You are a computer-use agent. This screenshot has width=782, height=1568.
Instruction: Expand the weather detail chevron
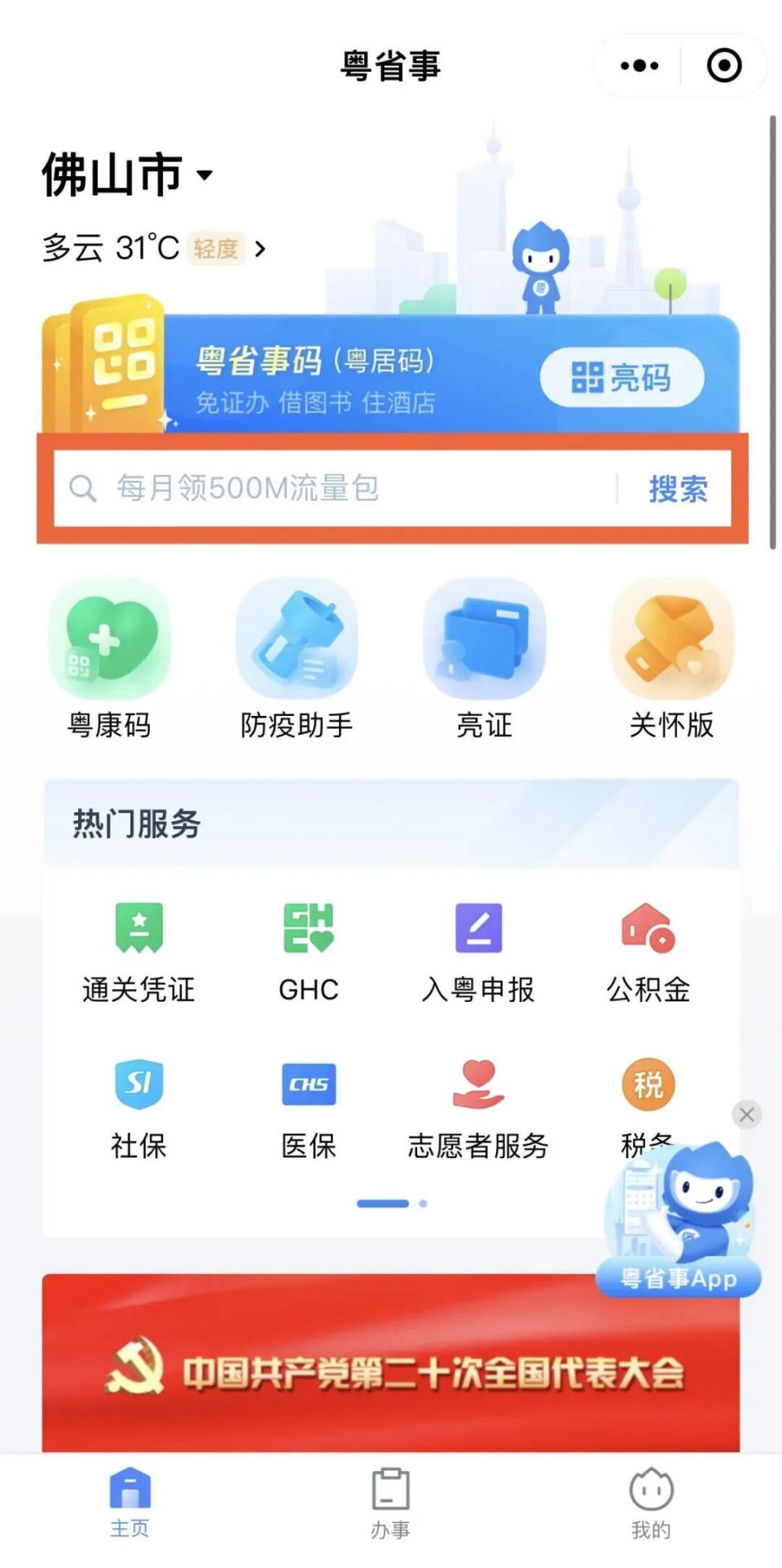click(259, 248)
